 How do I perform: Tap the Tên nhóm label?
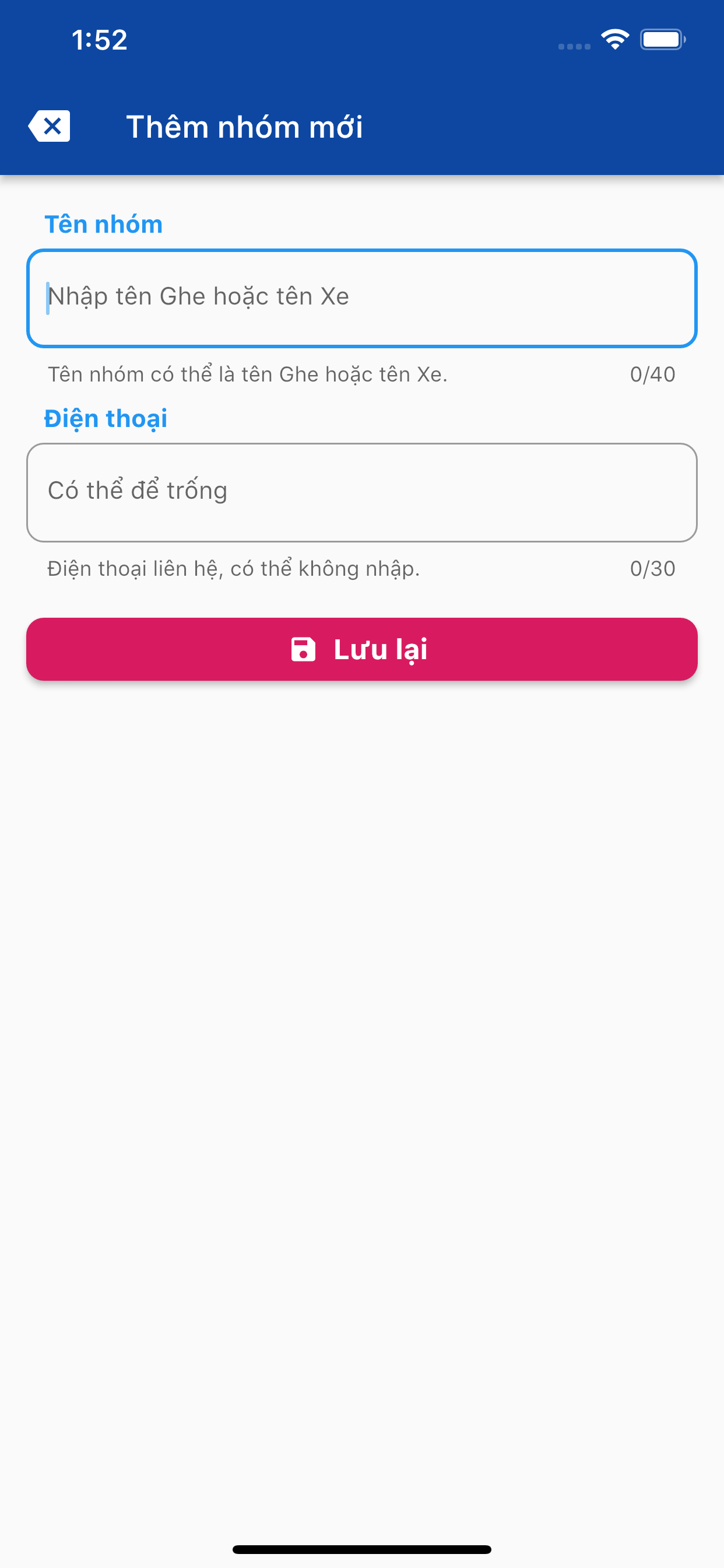click(104, 223)
